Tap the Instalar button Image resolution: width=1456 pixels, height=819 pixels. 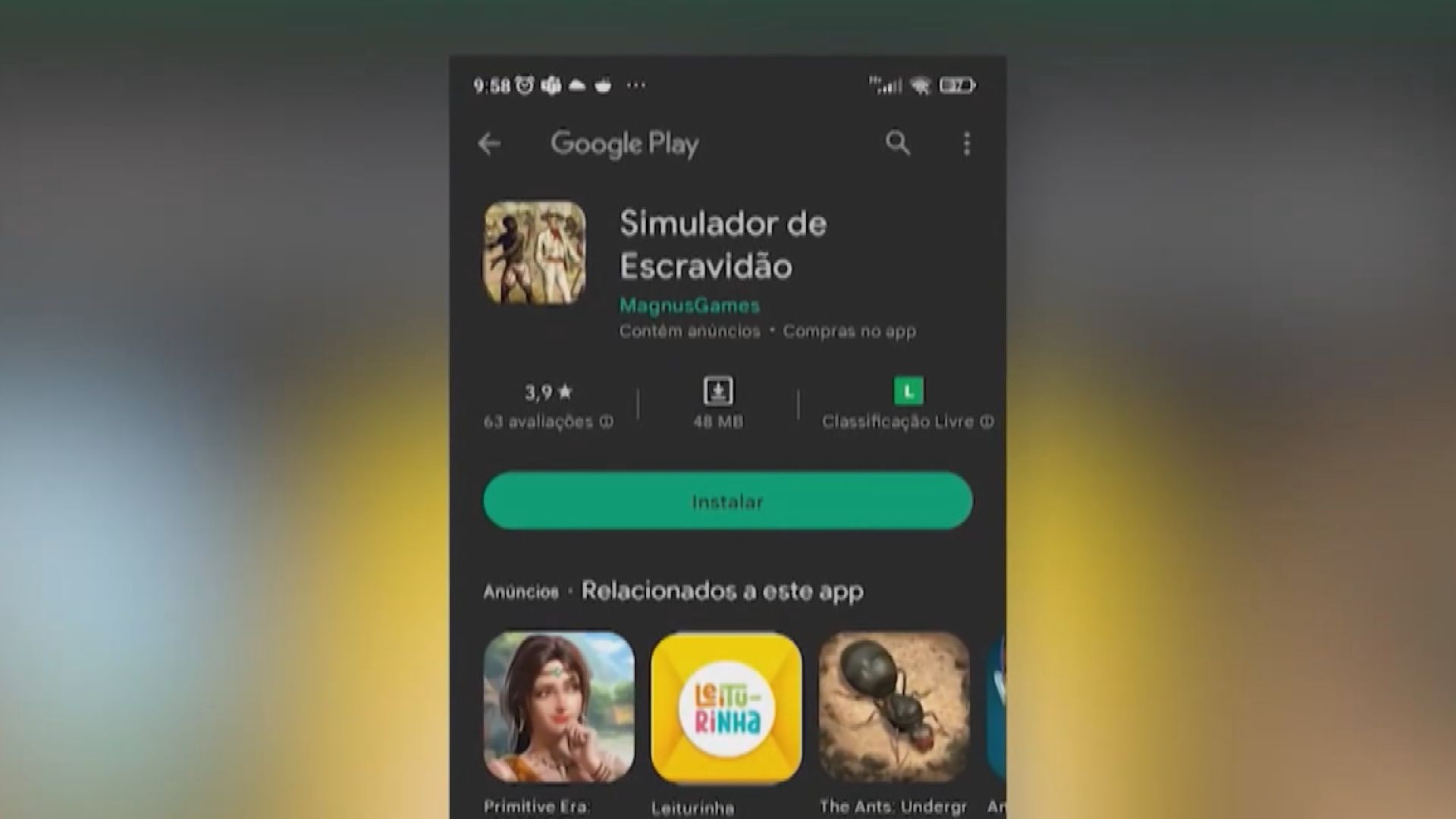pyautogui.click(x=727, y=500)
